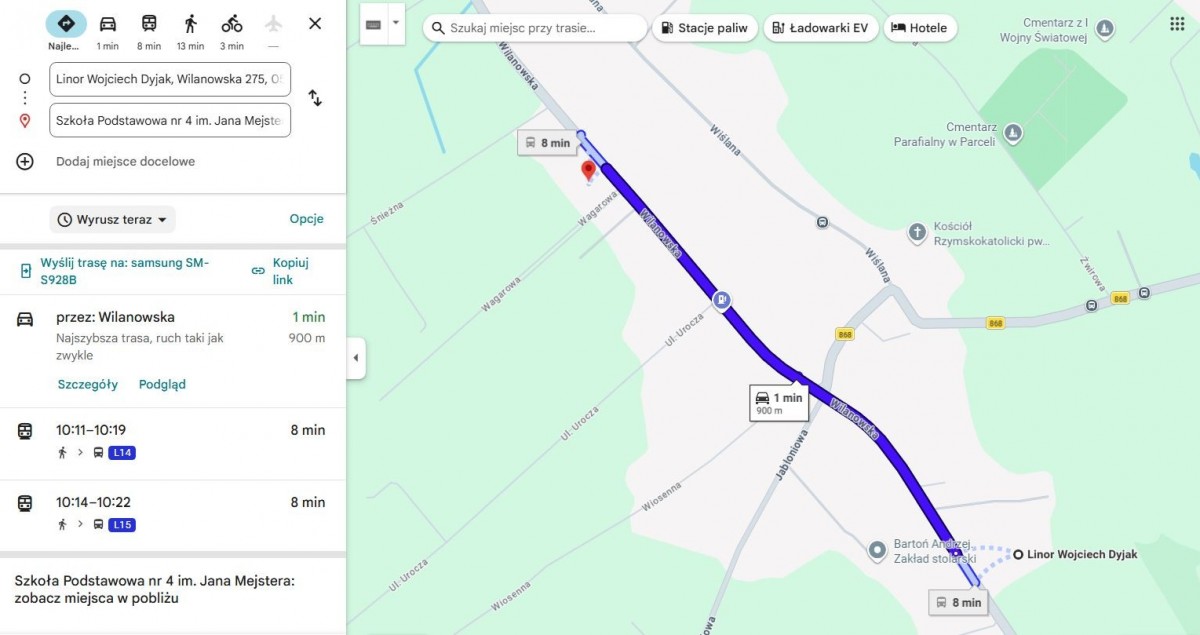Collapse the side panel with the arrow
Viewport: 1200px width, 635px height.
coord(356,358)
